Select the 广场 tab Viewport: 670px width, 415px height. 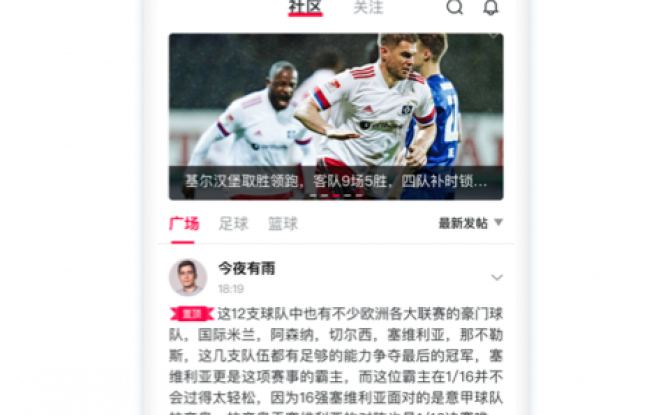point(184,223)
